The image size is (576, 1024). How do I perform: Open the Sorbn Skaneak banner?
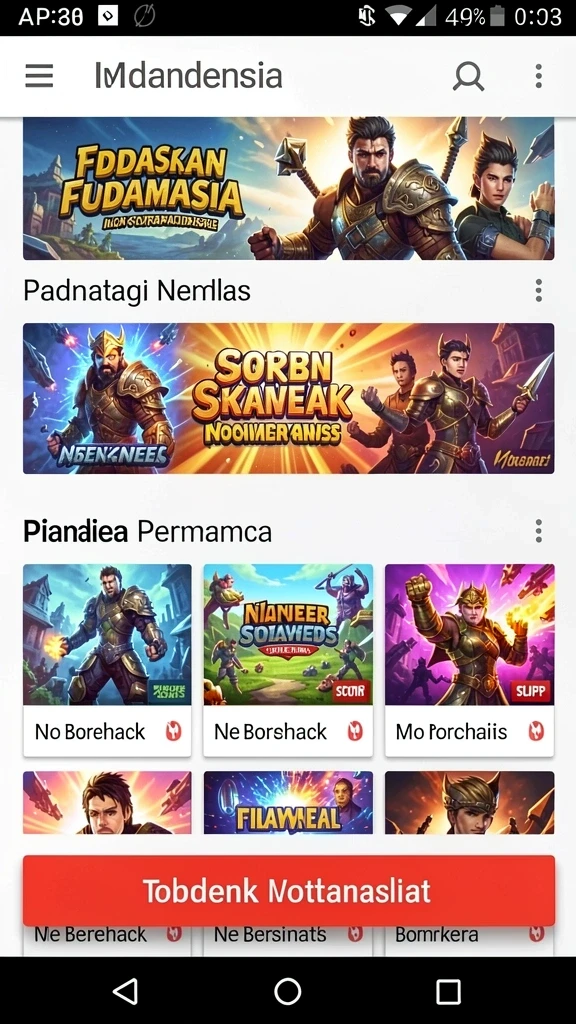coord(289,398)
